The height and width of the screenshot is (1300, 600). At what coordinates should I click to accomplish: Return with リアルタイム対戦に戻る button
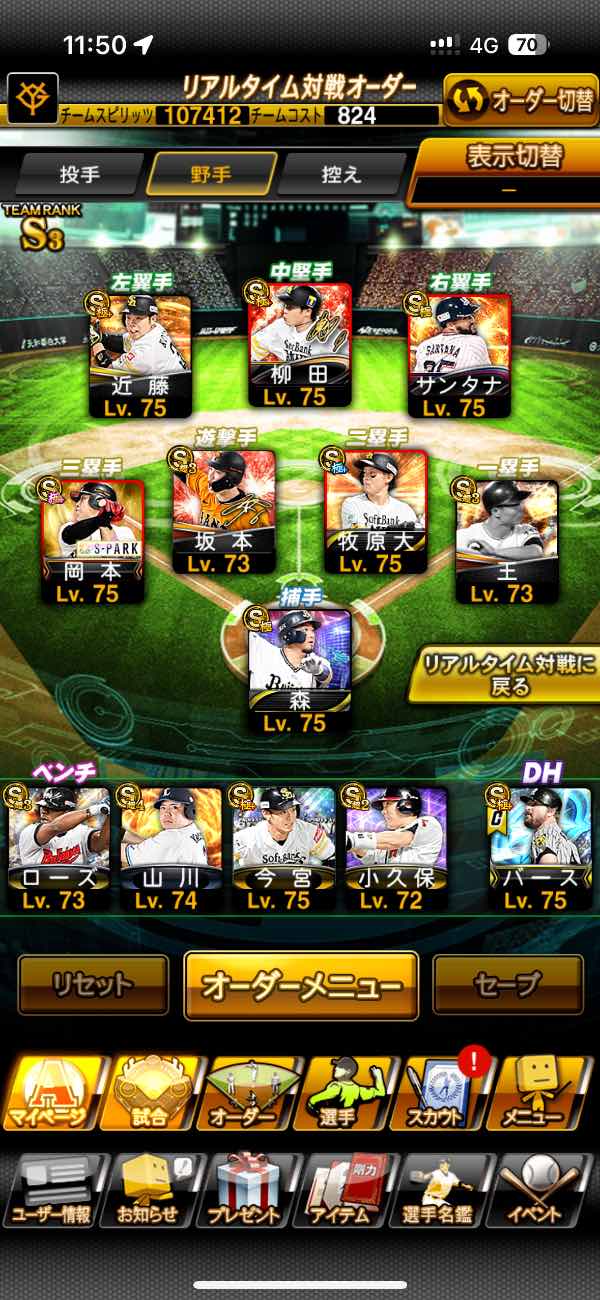coord(502,675)
